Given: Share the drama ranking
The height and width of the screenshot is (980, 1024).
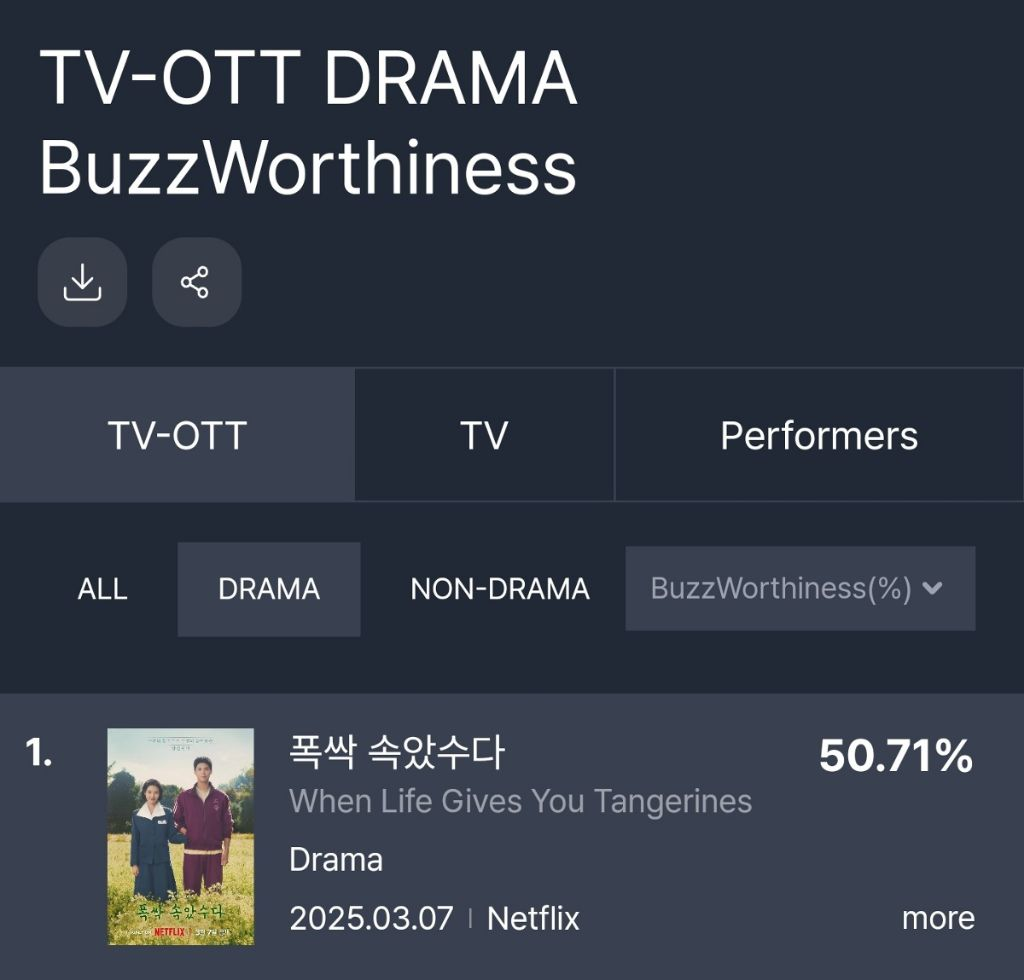Looking at the screenshot, I should click(x=196, y=282).
